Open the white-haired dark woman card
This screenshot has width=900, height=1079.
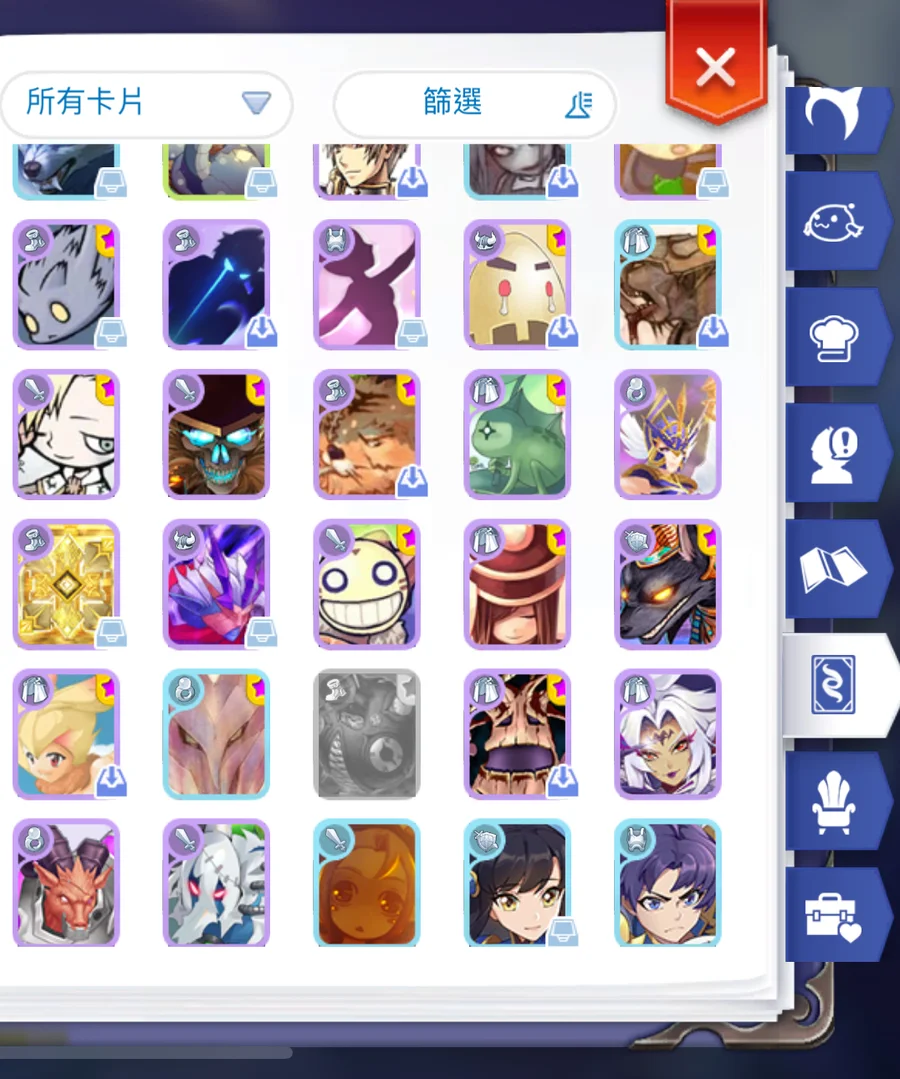[x=667, y=735]
